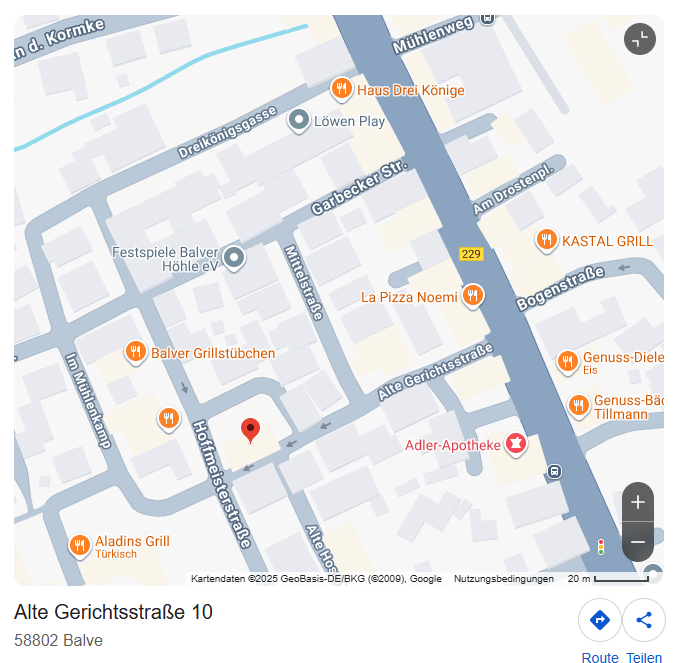Share this location via Teilen
This screenshot has width=674, height=663.
[644, 620]
